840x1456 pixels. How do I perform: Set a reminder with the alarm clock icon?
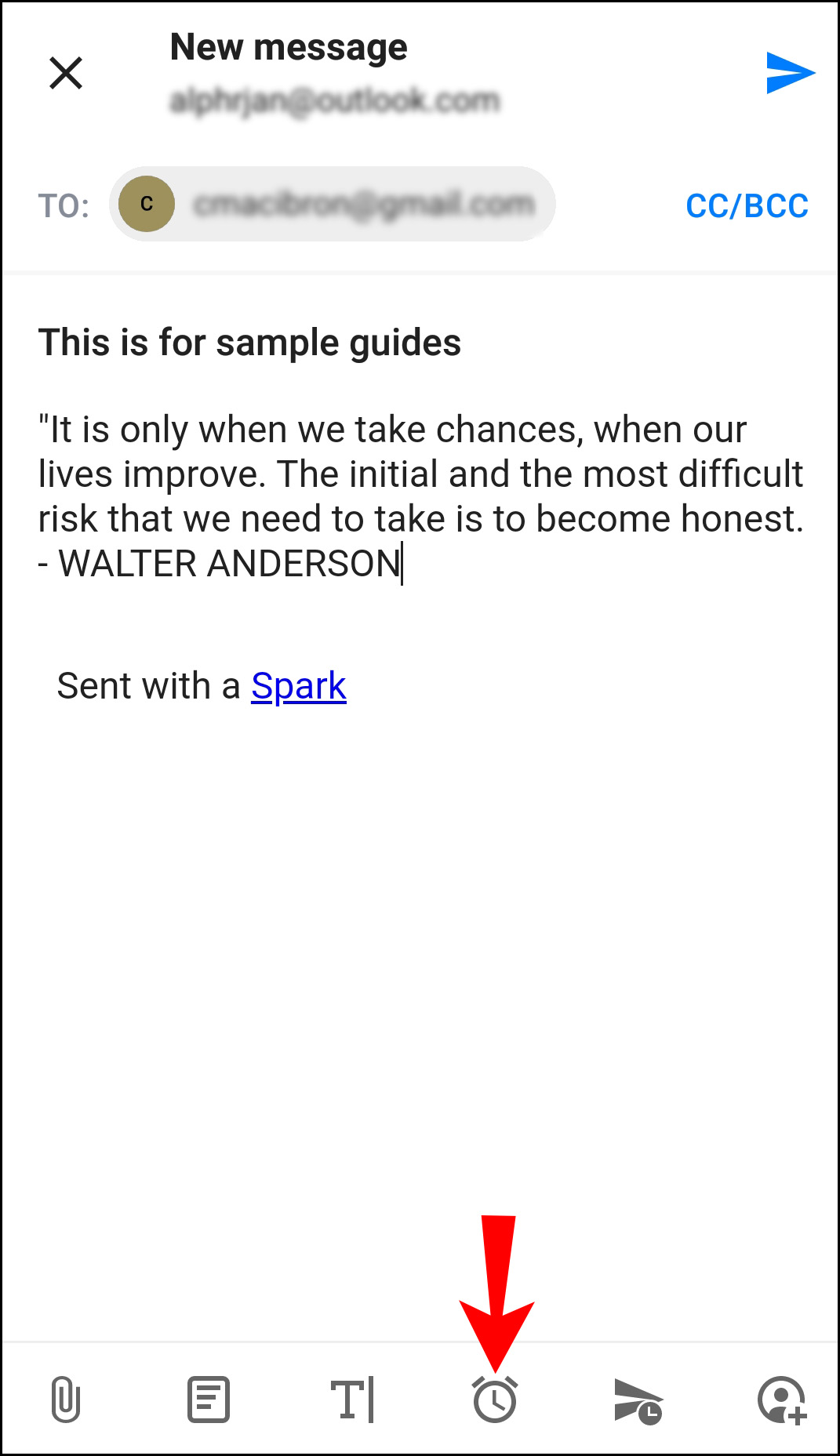(x=495, y=1400)
